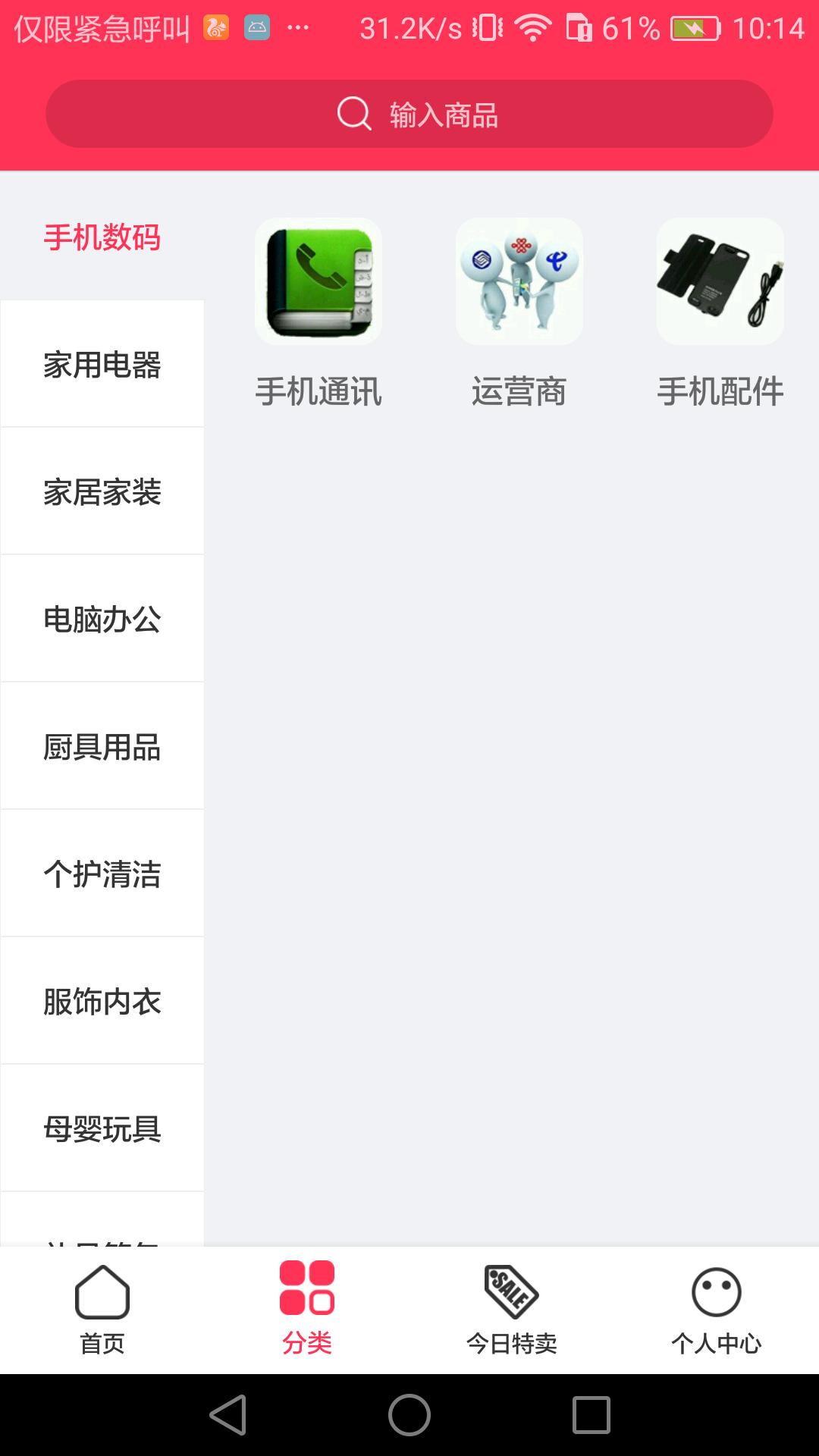
Task: Tap the 输入商品 search input field
Action: coord(444,114)
